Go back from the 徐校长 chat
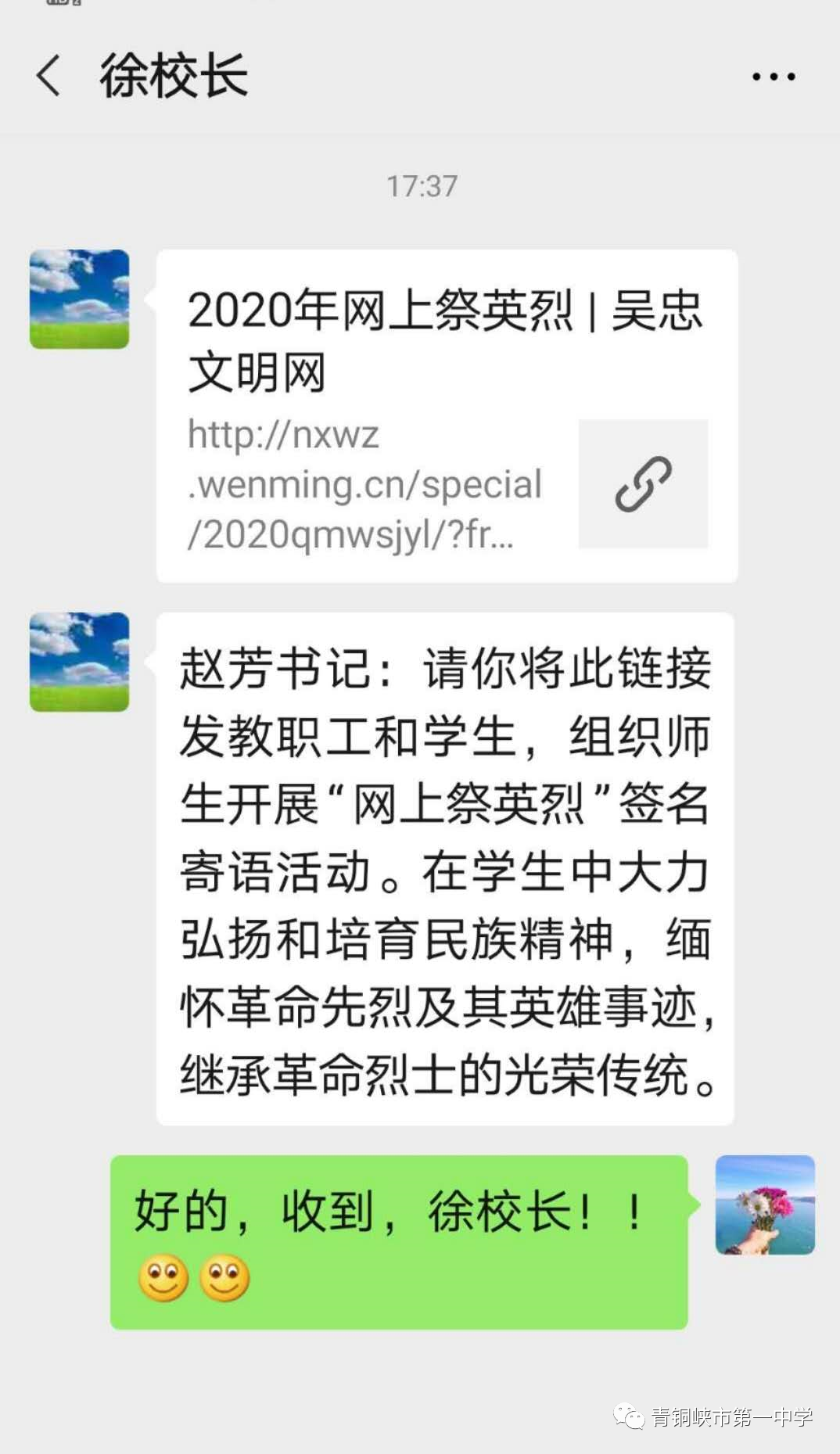The width and height of the screenshot is (840, 1454). tap(48, 76)
